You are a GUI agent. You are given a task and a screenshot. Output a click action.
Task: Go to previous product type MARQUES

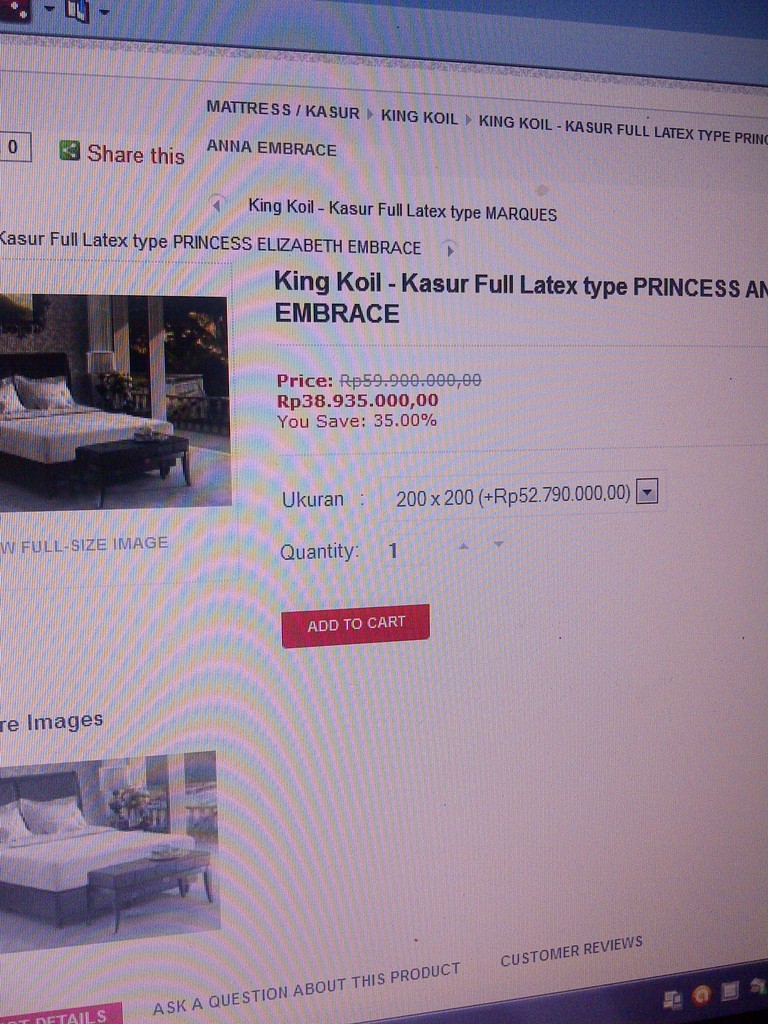[402, 211]
